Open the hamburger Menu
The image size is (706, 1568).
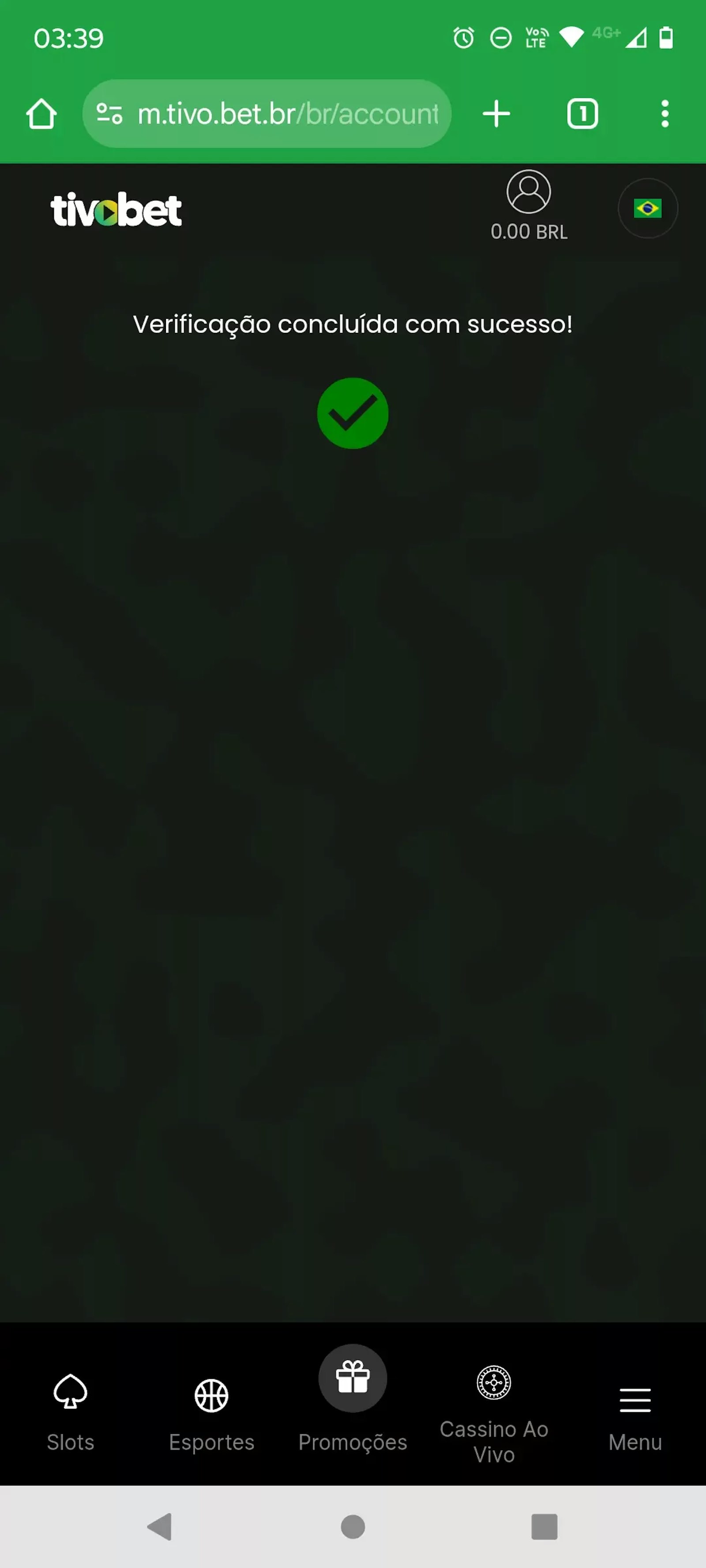click(635, 1412)
